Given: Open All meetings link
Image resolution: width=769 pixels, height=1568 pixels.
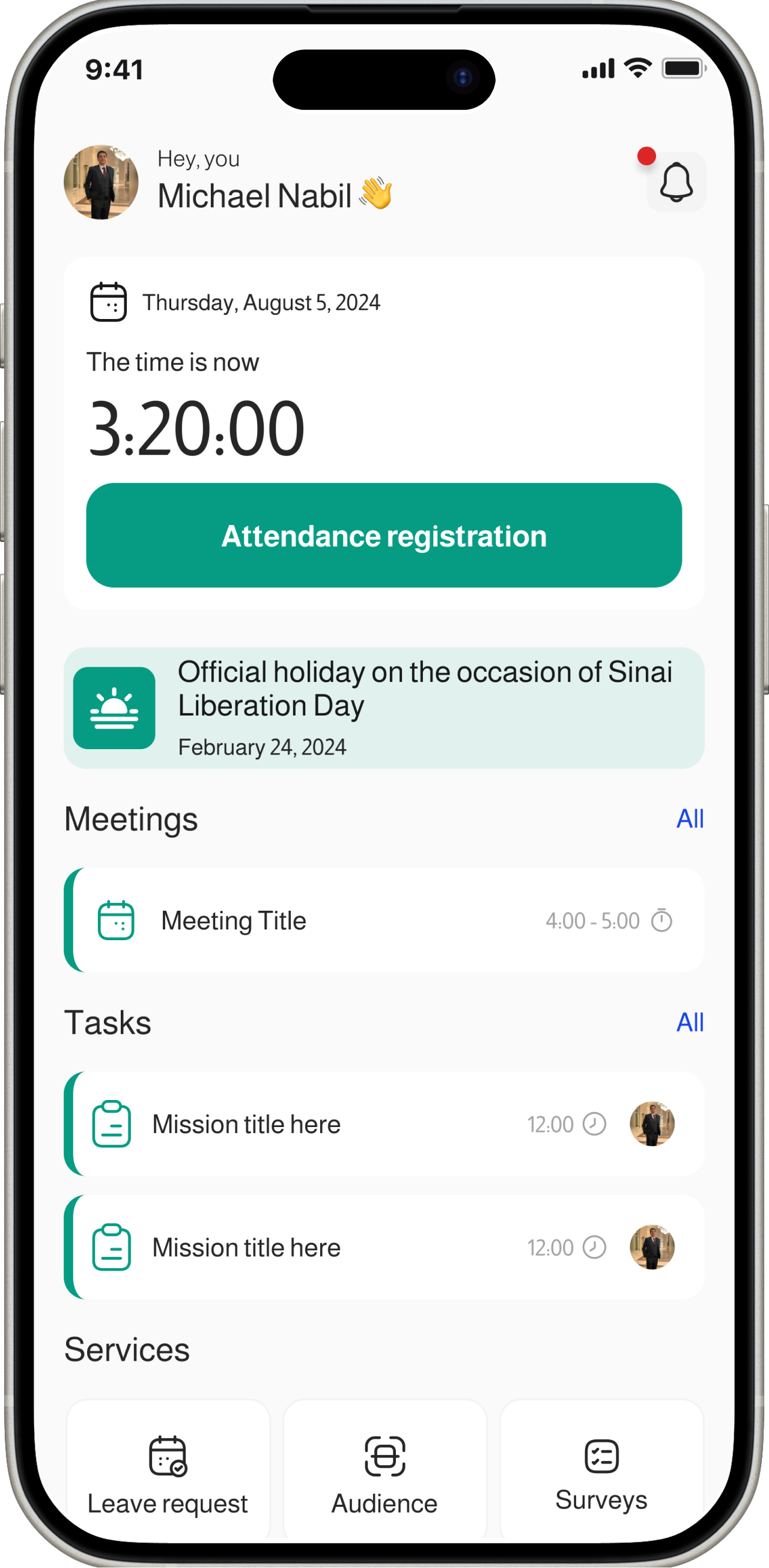Looking at the screenshot, I should pyautogui.click(x=690, y=819).
